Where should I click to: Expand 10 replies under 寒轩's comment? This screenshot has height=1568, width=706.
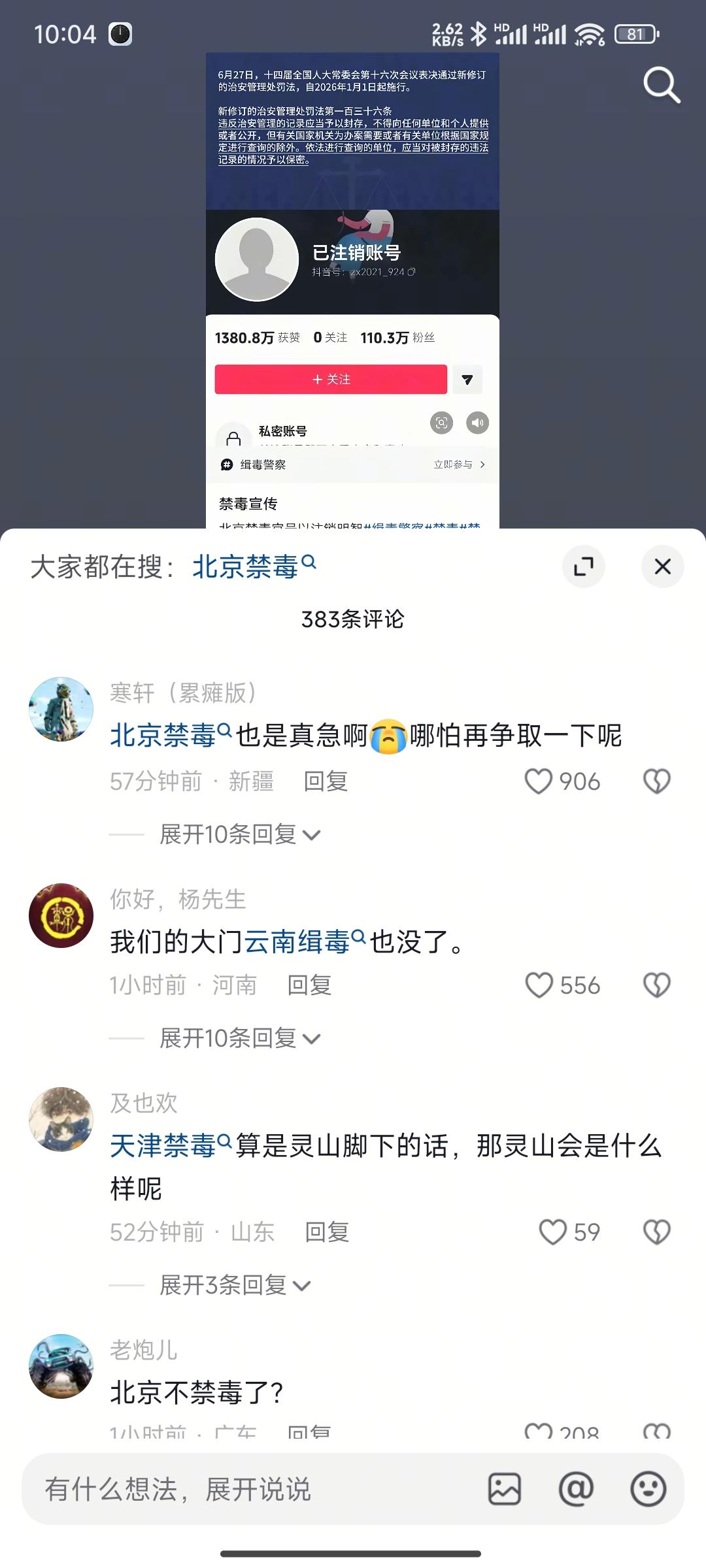[239, 834]
